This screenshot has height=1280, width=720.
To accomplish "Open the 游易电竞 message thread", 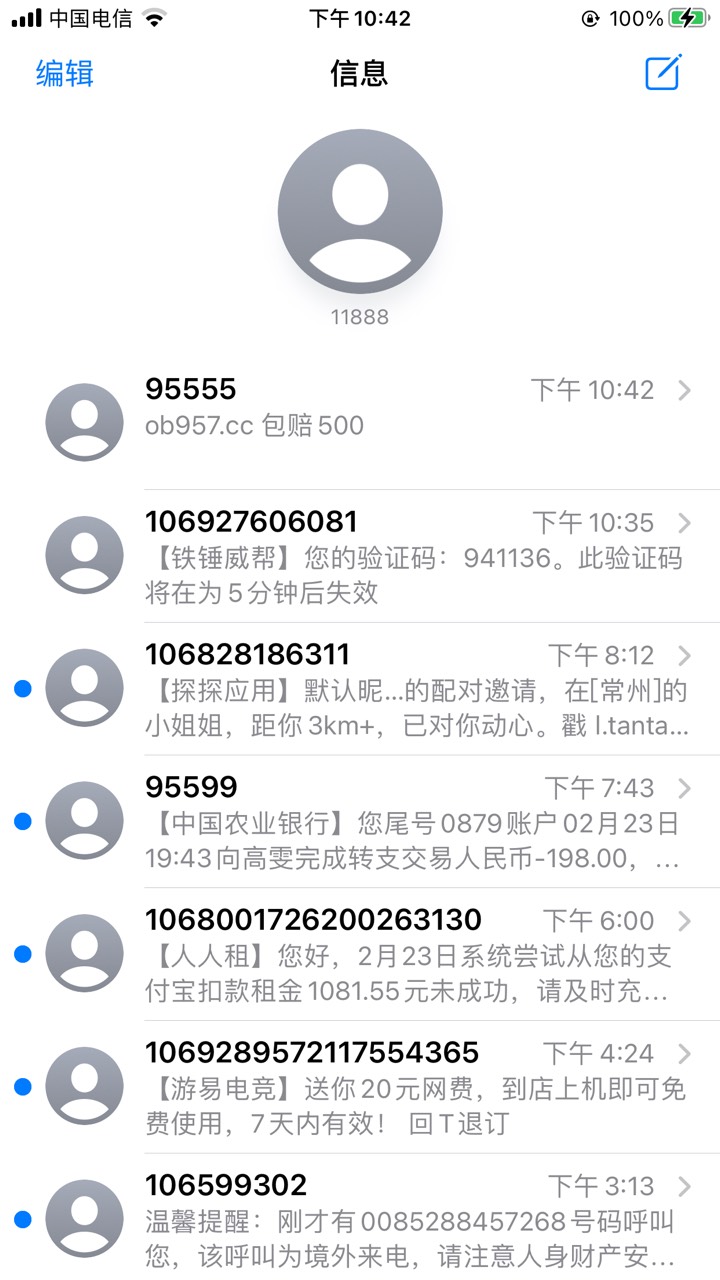I will click(360, 1087).
